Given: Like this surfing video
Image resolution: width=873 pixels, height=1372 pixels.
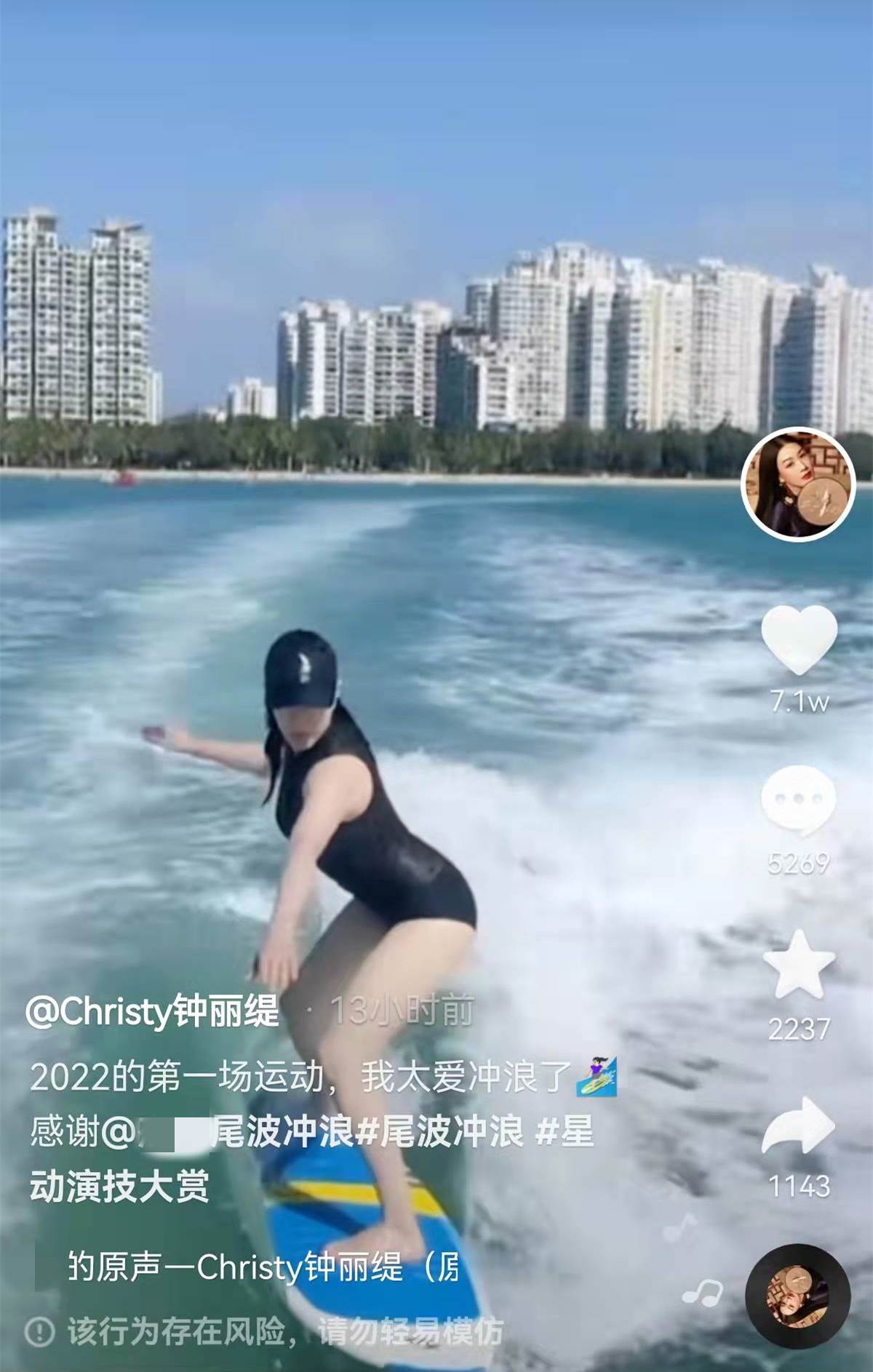Looking at the screenshot, I should [x=799, y=640].
